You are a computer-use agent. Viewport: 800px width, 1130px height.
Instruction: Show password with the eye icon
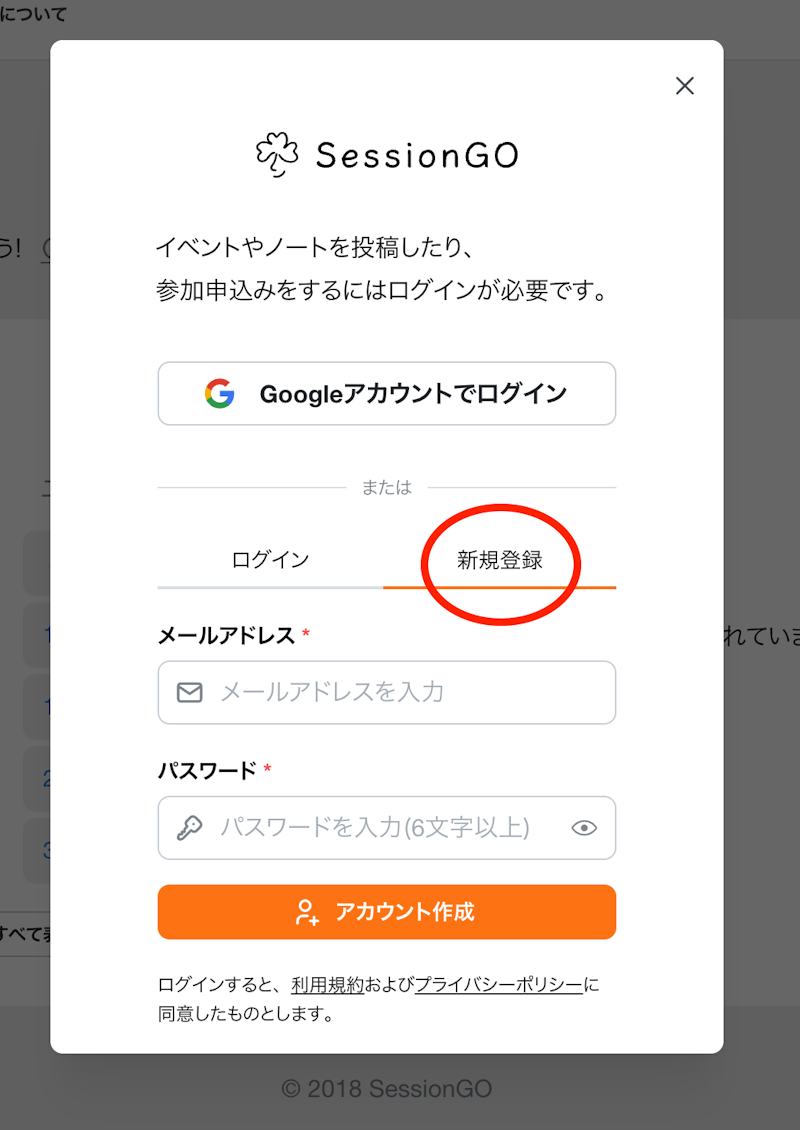pos(584,828)
